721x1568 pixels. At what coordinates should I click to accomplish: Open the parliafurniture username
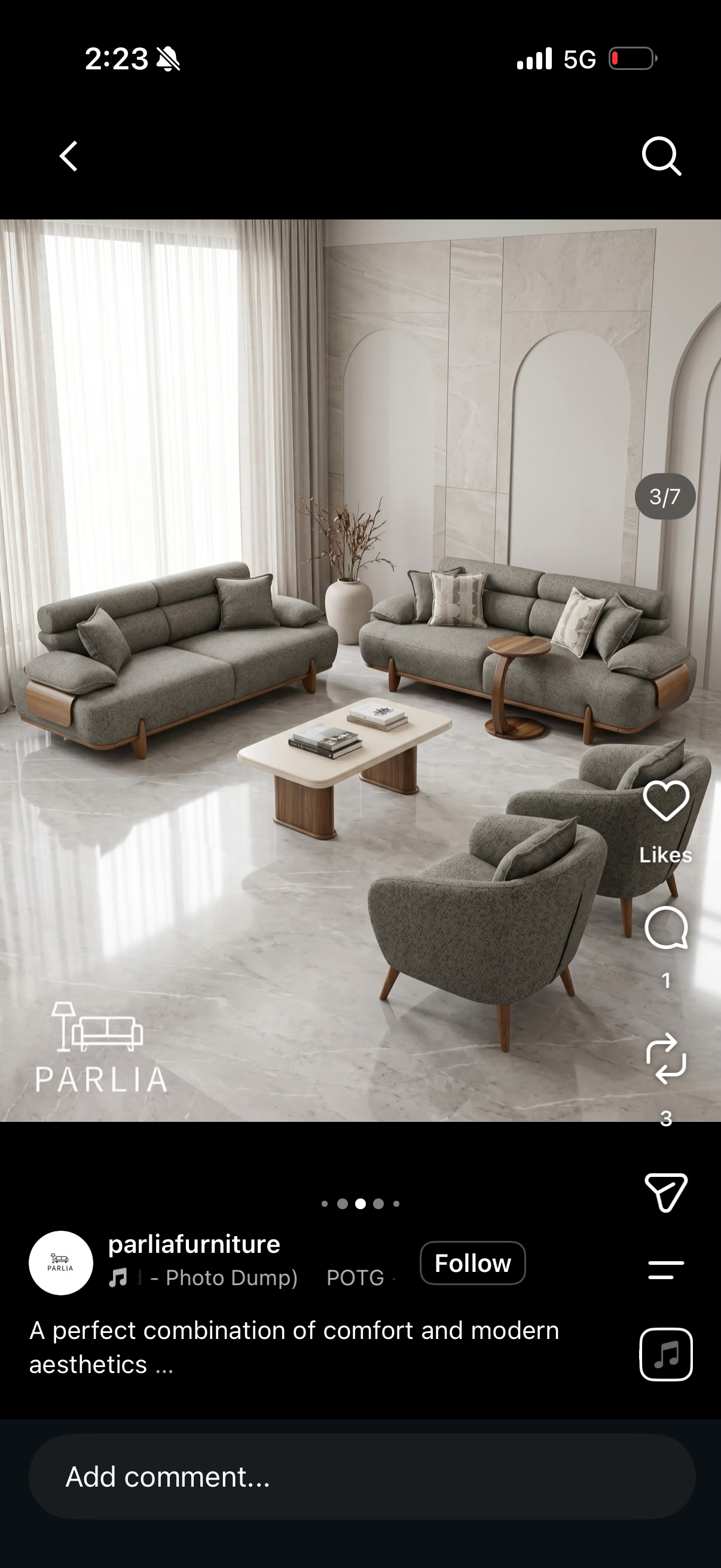(x=194, y=1244)
